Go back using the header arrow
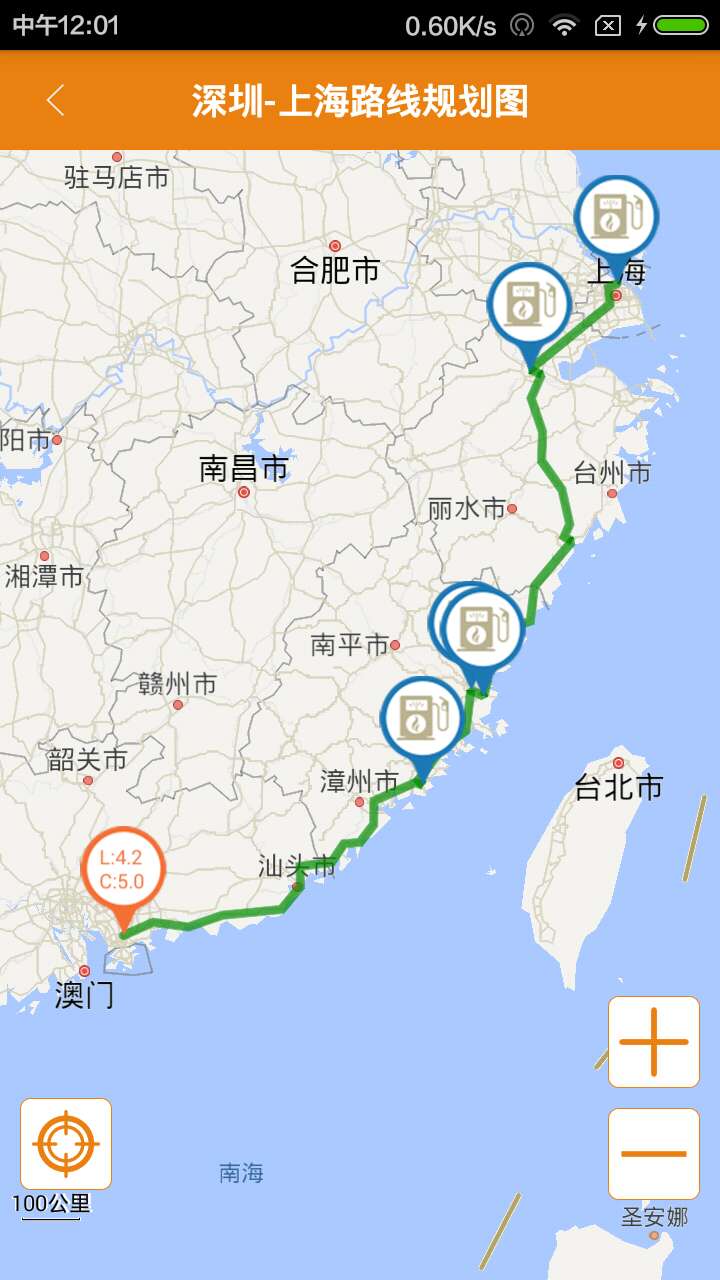 [56, 100]
